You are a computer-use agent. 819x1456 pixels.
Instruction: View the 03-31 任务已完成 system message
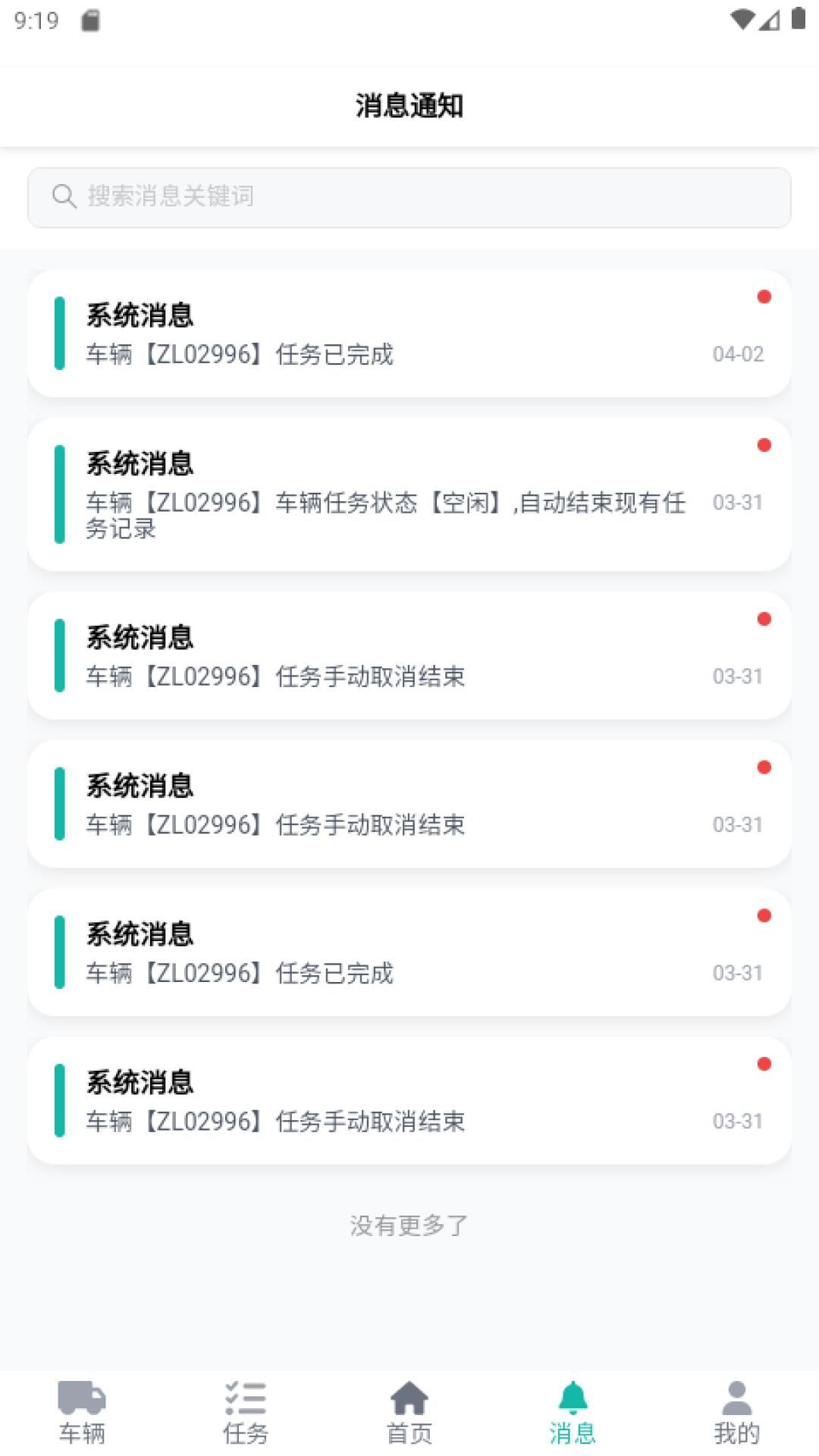409,952
